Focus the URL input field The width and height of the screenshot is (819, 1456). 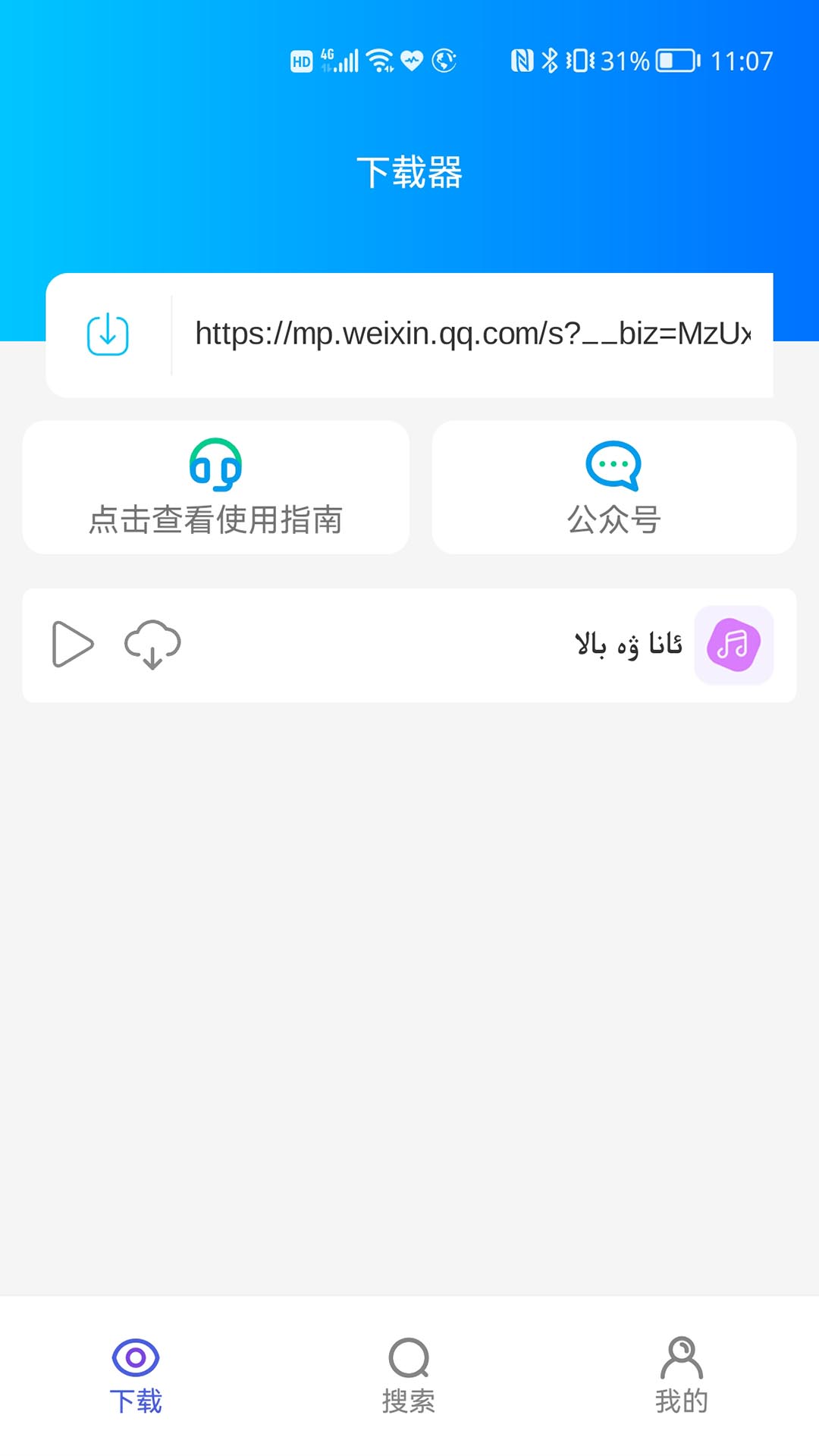point(472,334)
